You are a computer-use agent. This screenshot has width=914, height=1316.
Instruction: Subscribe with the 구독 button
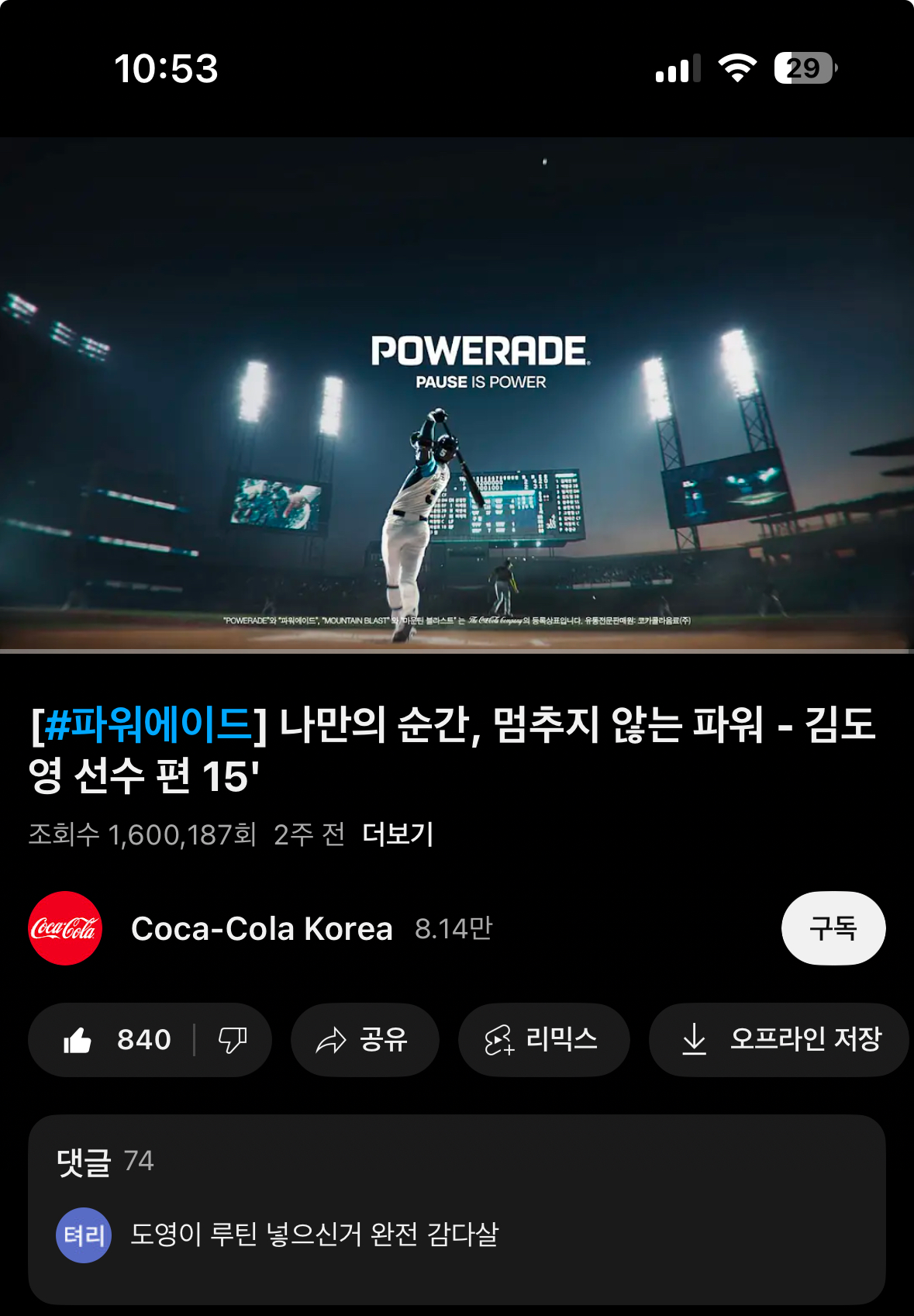click(833, 928)
